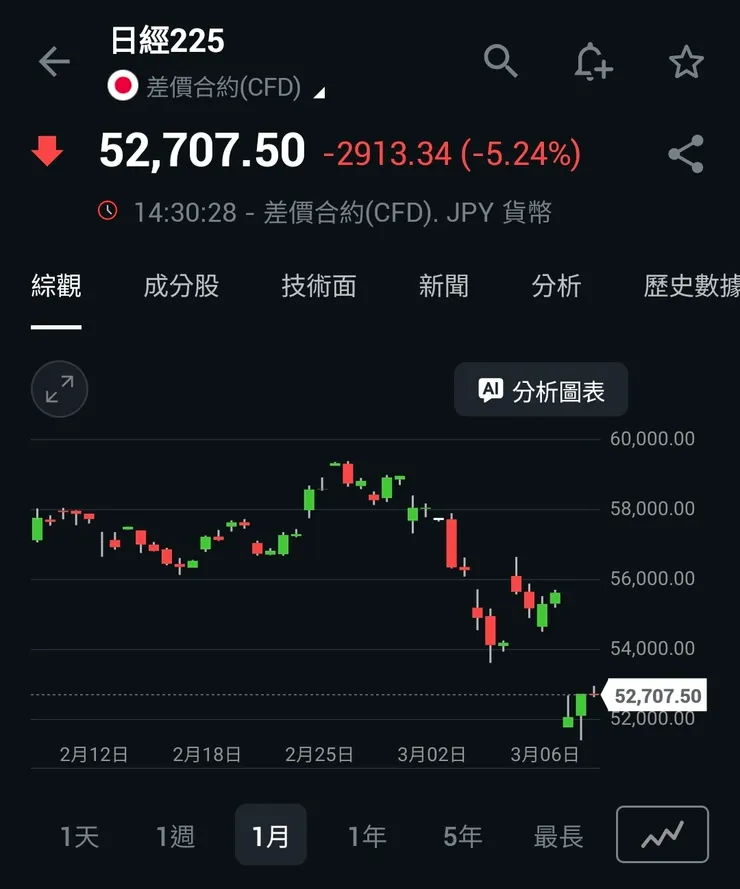Screen dimensions: 740x889
Task: Go back with the back arrow
Action: [53, 61]
